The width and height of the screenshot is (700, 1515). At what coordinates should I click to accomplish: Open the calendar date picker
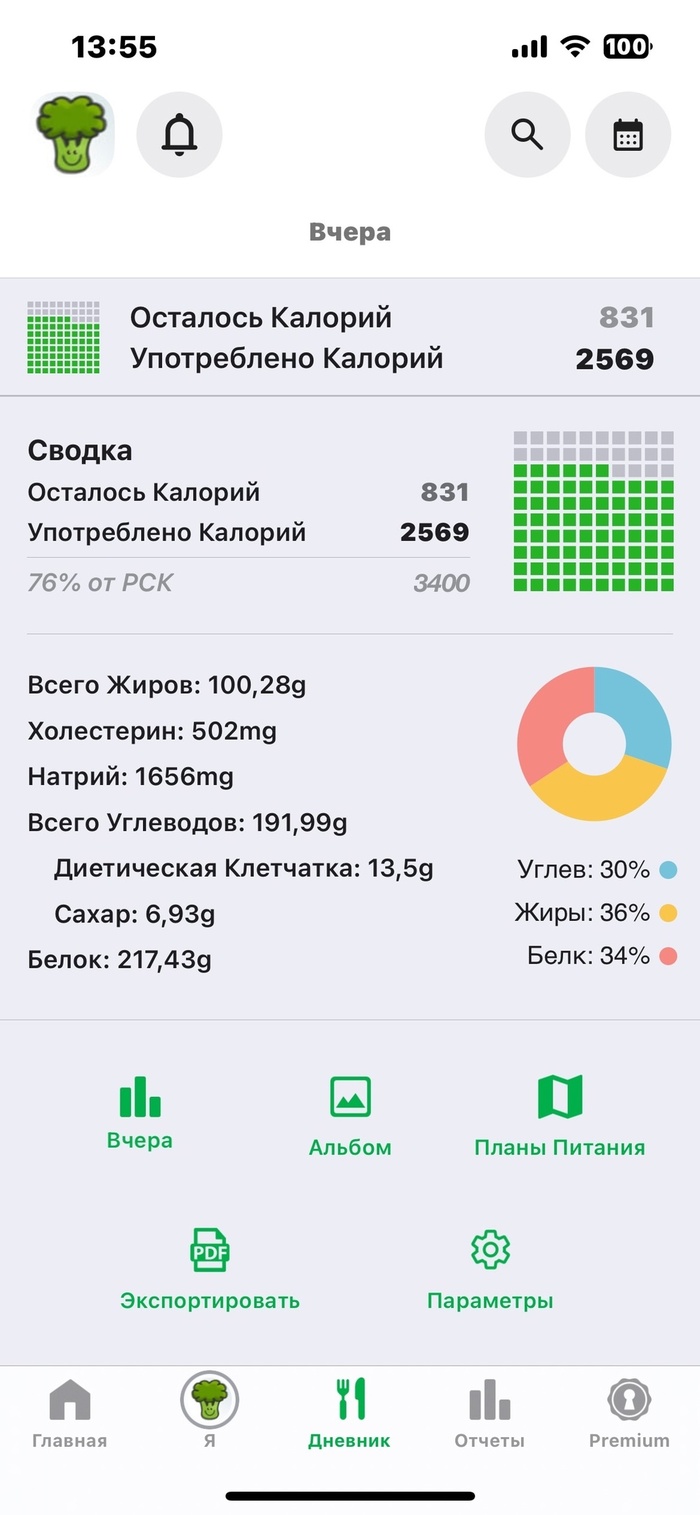pyautogui.click(x=628, y=134)
